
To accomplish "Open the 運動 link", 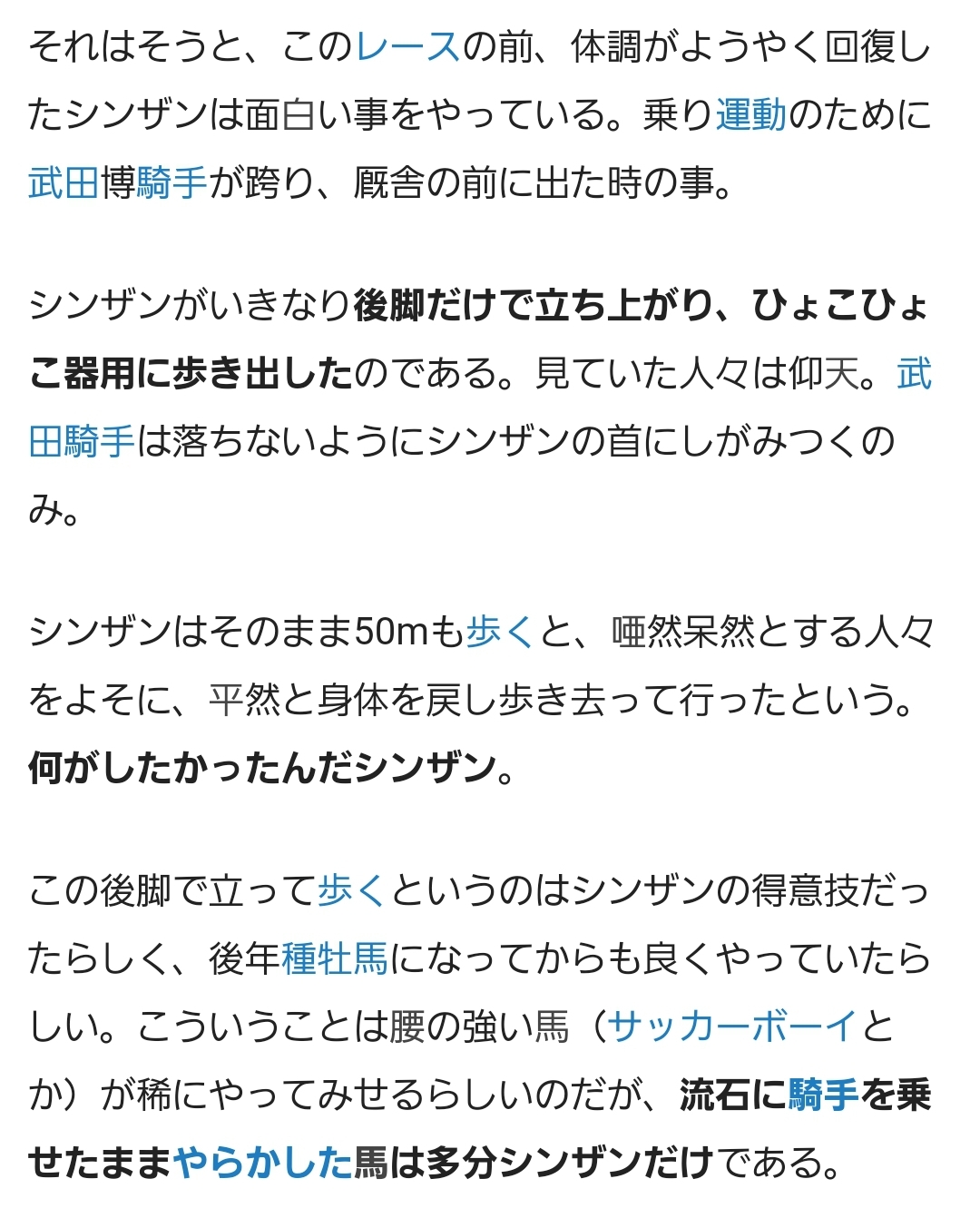I will pyautogui.click(x=751, y=115).
